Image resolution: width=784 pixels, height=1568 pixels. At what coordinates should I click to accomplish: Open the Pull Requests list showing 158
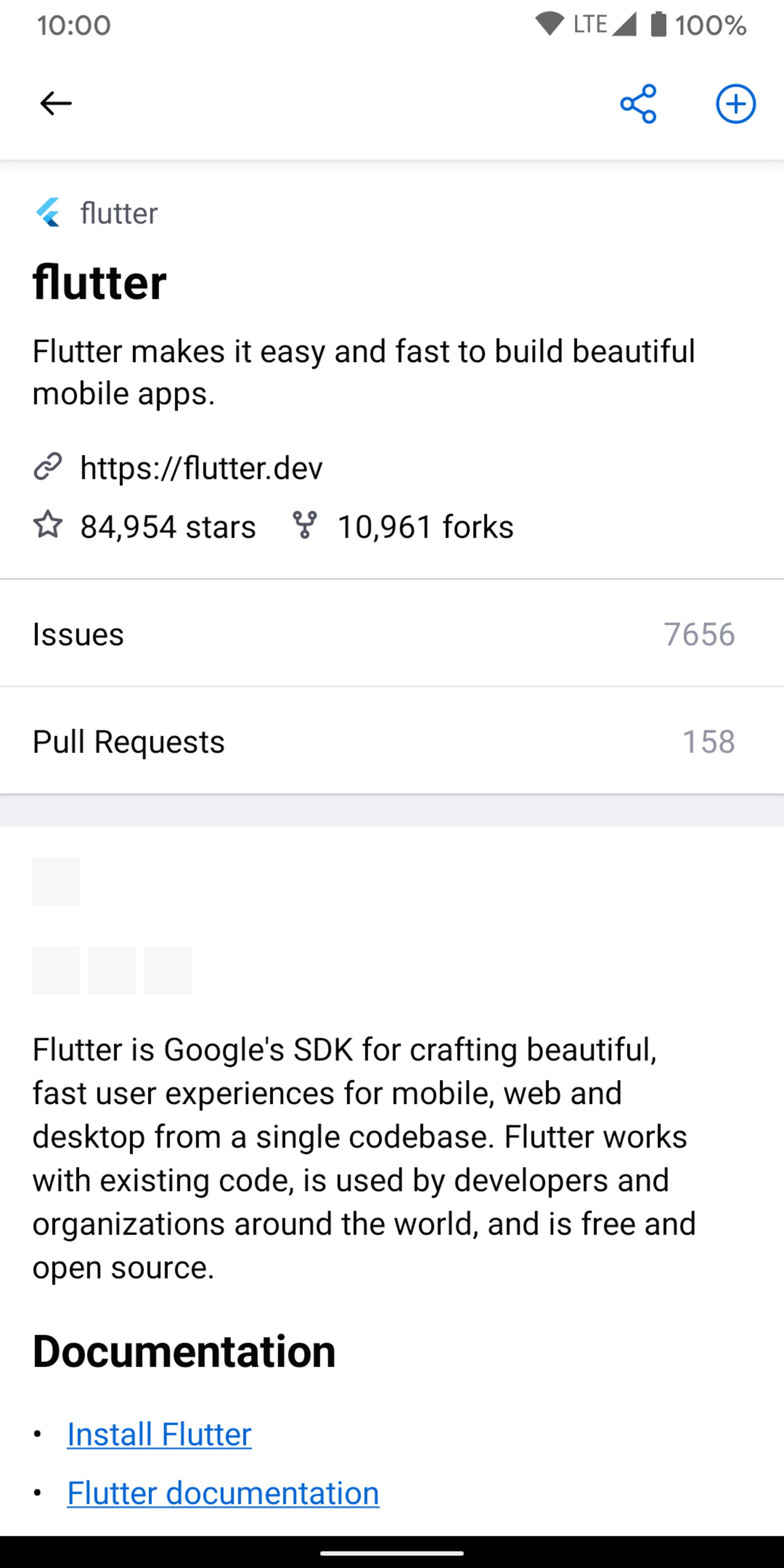click(x=392, y=742)
